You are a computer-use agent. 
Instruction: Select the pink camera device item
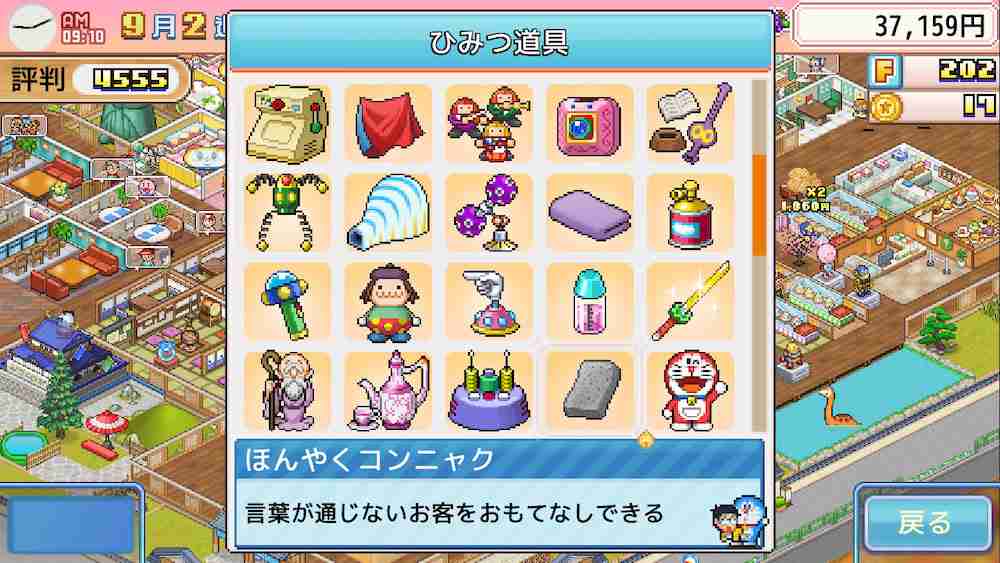pyautogui.click(x=589, y=123)
